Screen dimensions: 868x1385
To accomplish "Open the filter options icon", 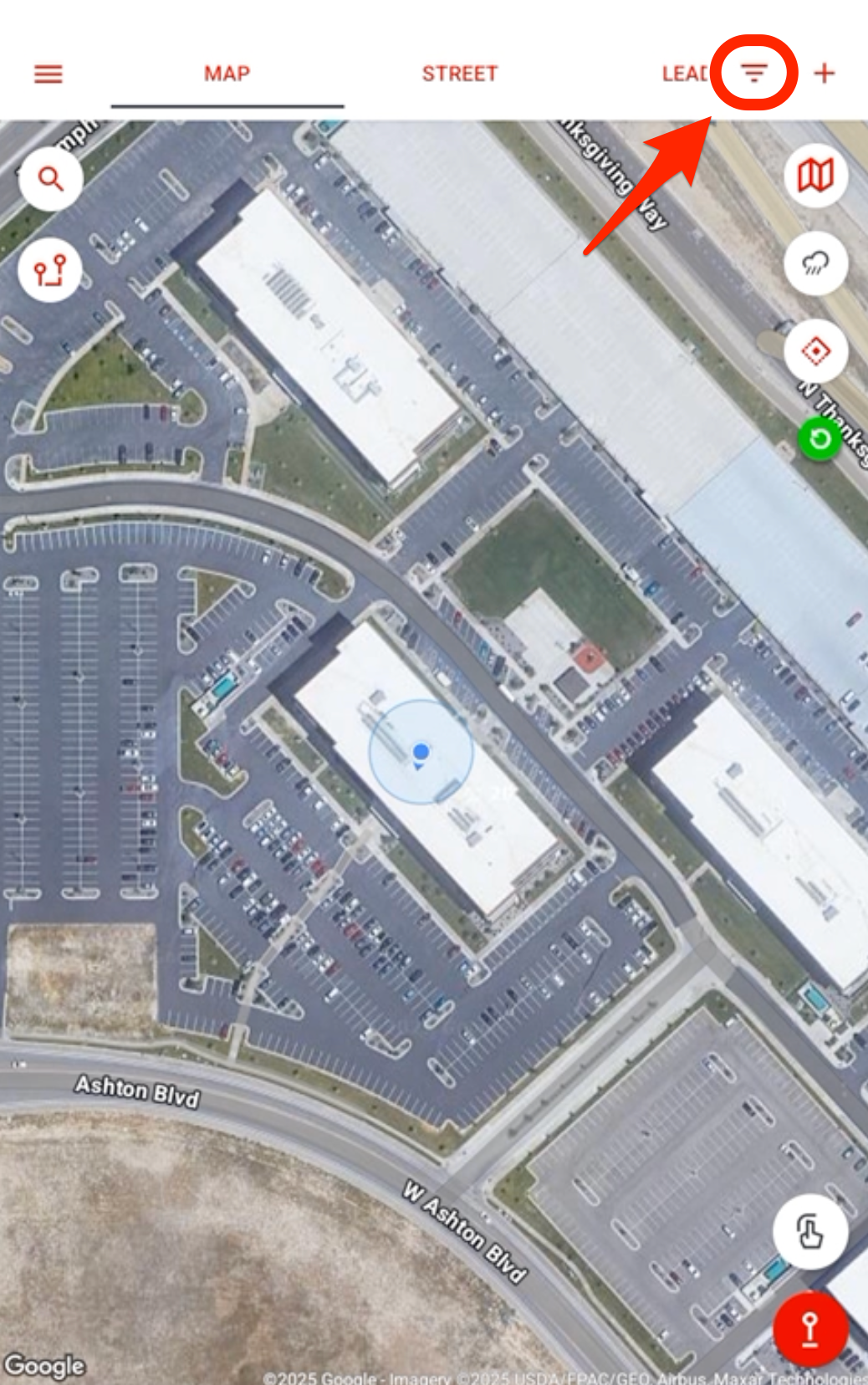I will point(754,74).
